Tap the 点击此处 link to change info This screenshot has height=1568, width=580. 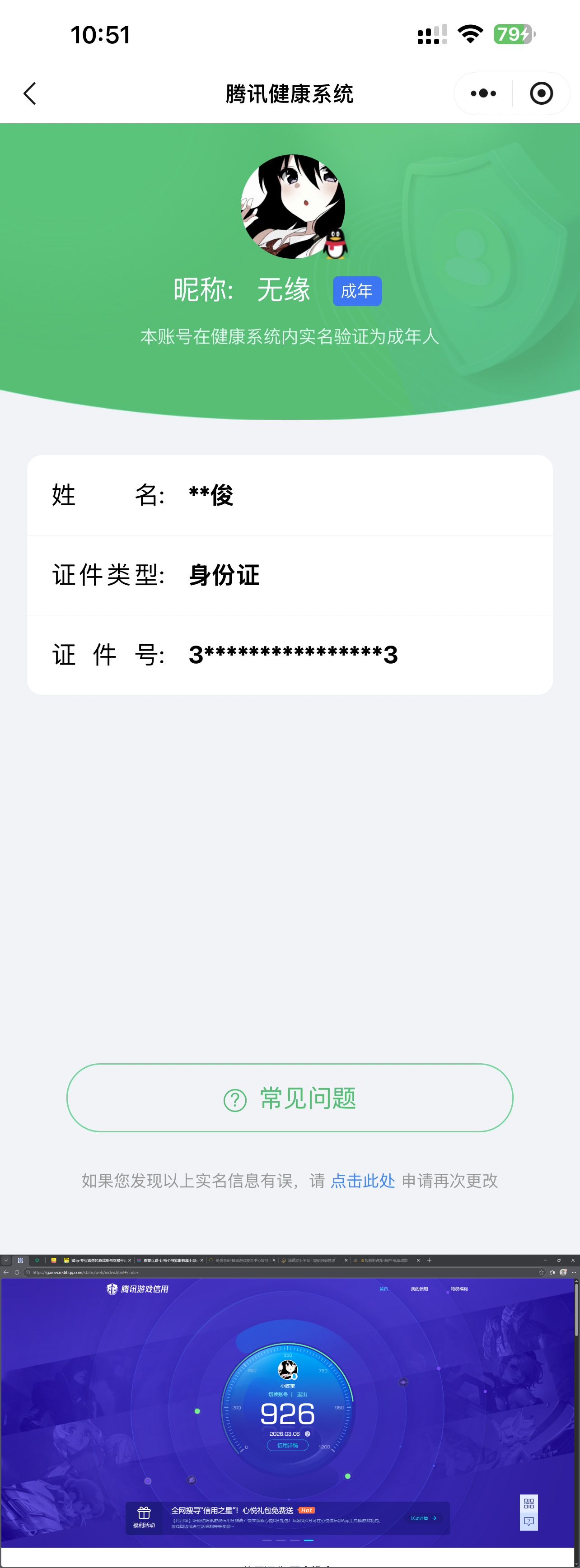(x=362, y=1181)
